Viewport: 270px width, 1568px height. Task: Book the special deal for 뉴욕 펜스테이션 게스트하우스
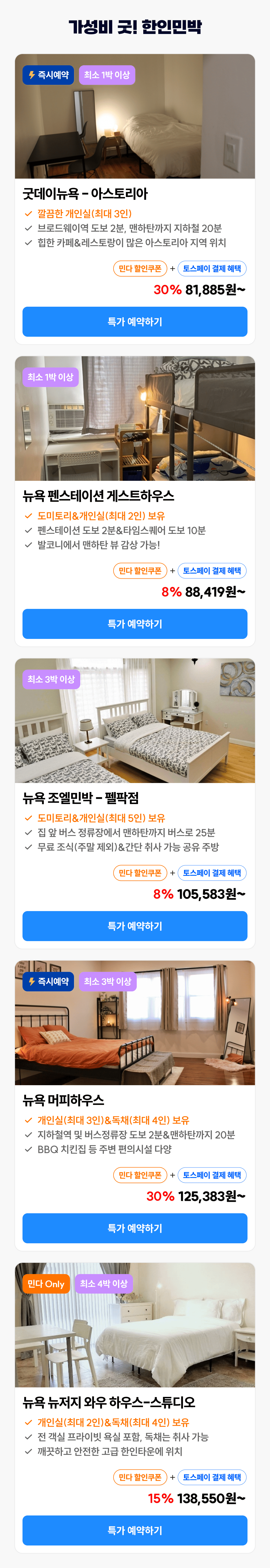pos(134,623)
